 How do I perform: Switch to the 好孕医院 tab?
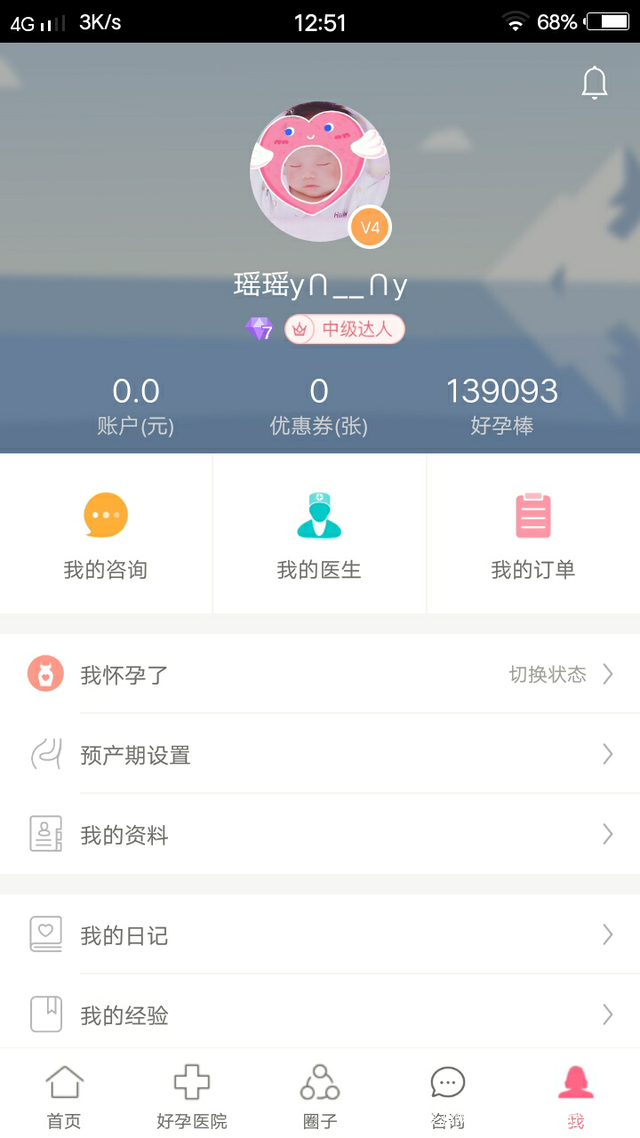pos(192,1096)
